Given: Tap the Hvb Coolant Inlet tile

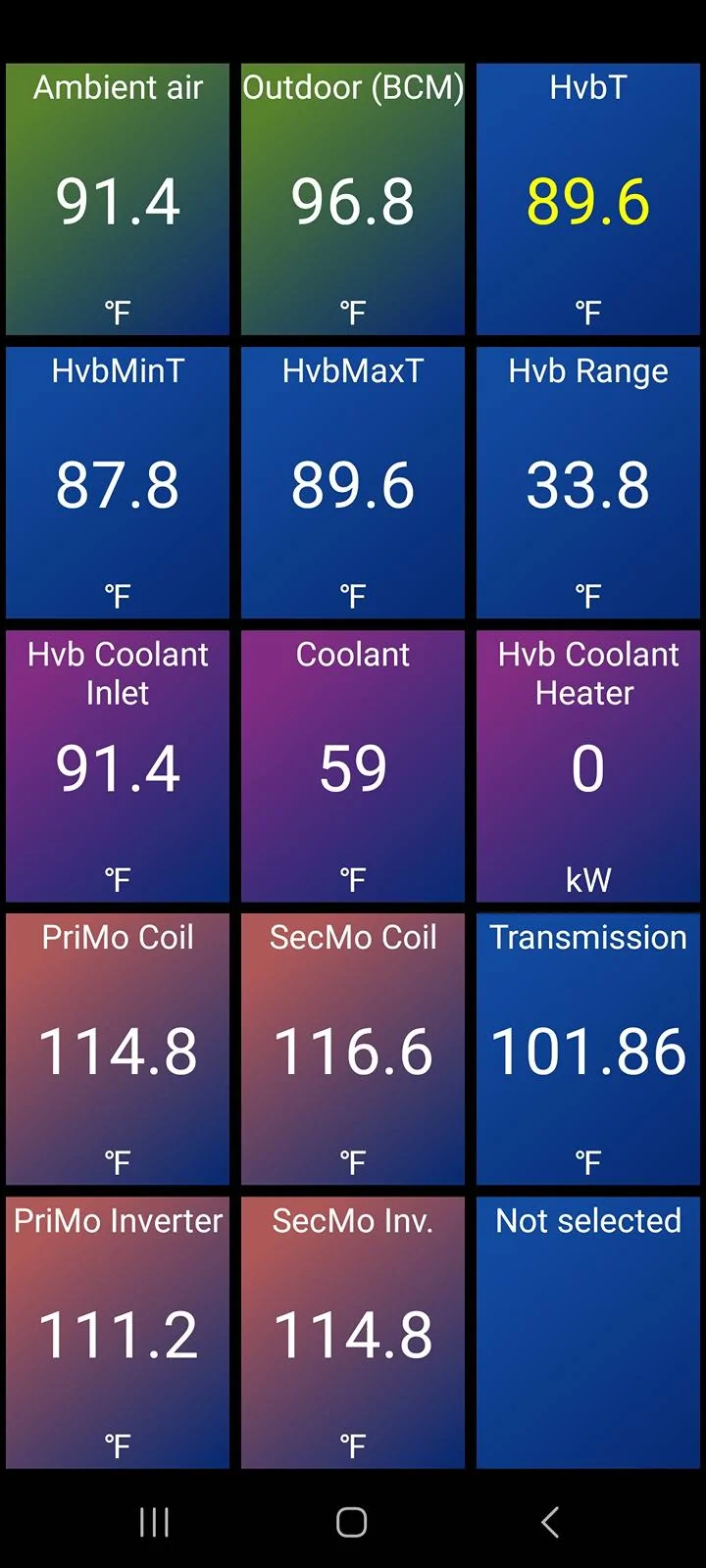Looking at the screenshot, I should pyautogui.click(x=118, y=766).
